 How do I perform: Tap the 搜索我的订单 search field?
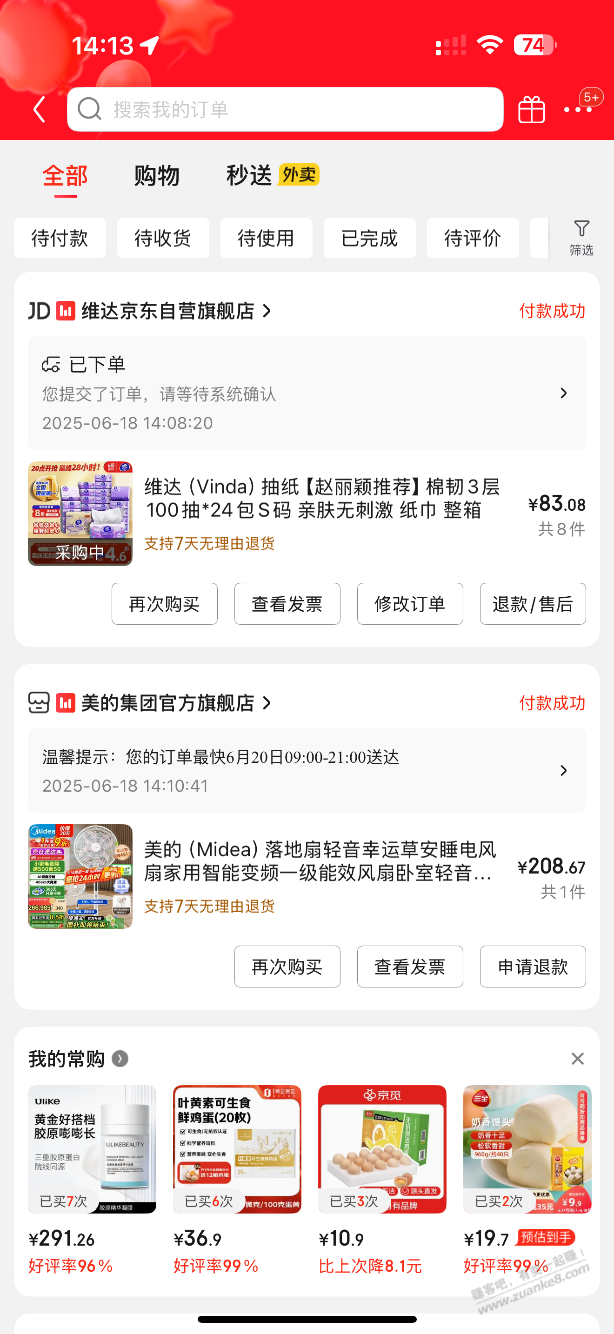coord(285,110)
